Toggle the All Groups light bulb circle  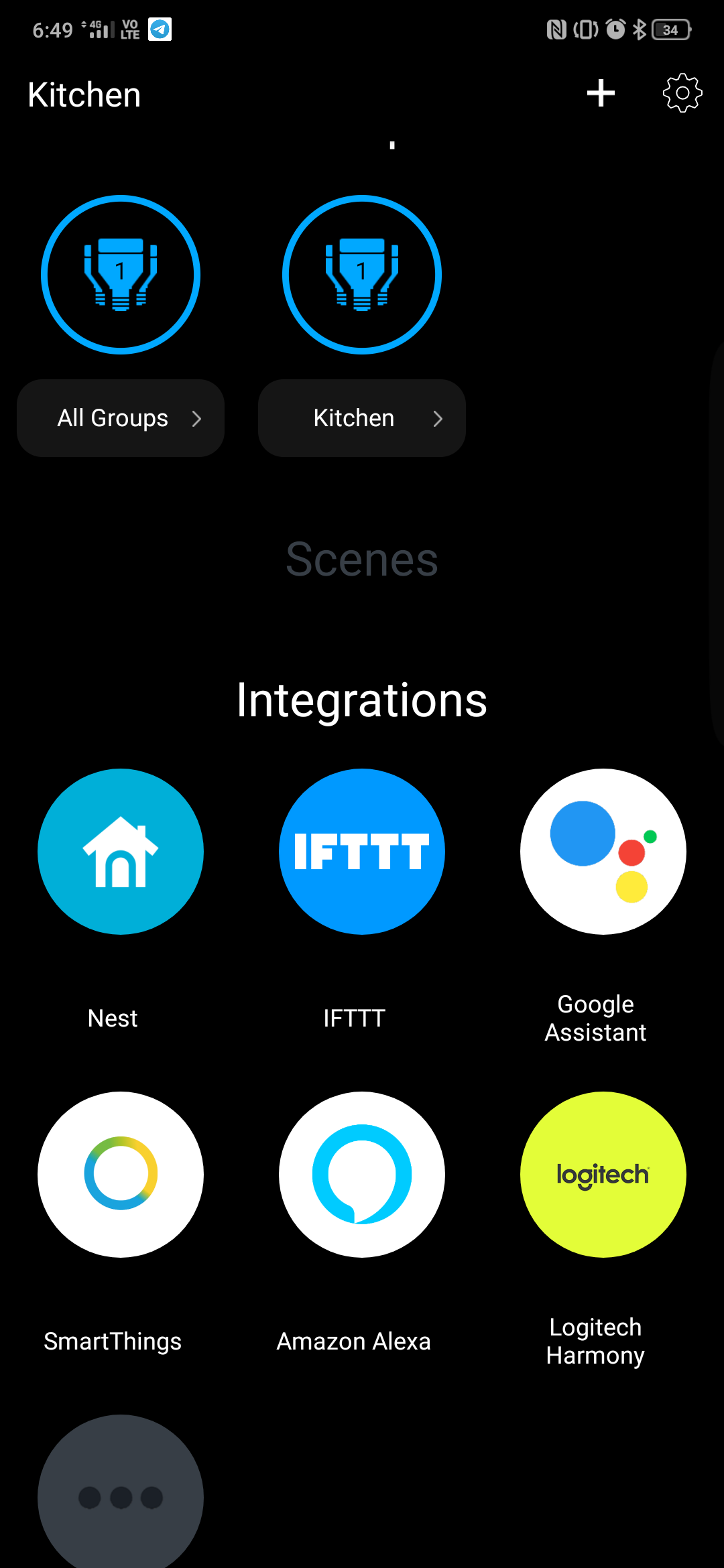point(121,275)
